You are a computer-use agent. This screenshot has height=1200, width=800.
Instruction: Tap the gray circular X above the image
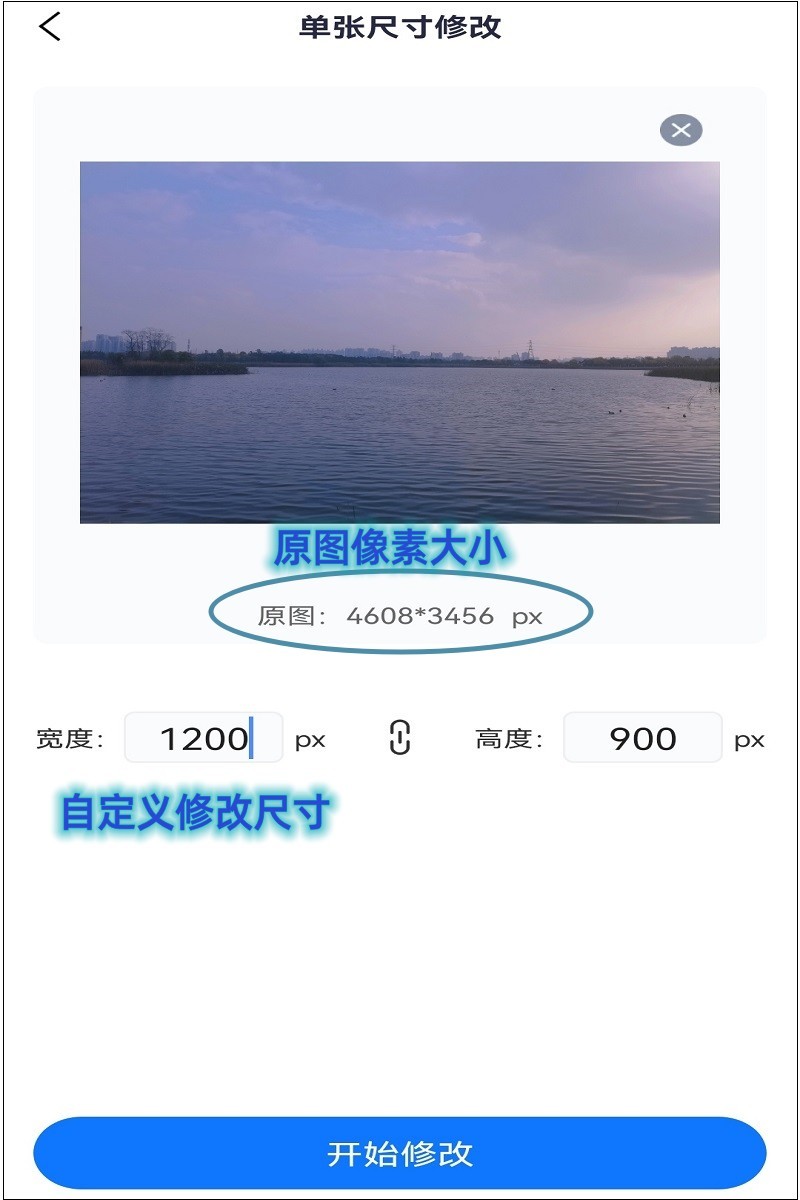pos(681,129)
